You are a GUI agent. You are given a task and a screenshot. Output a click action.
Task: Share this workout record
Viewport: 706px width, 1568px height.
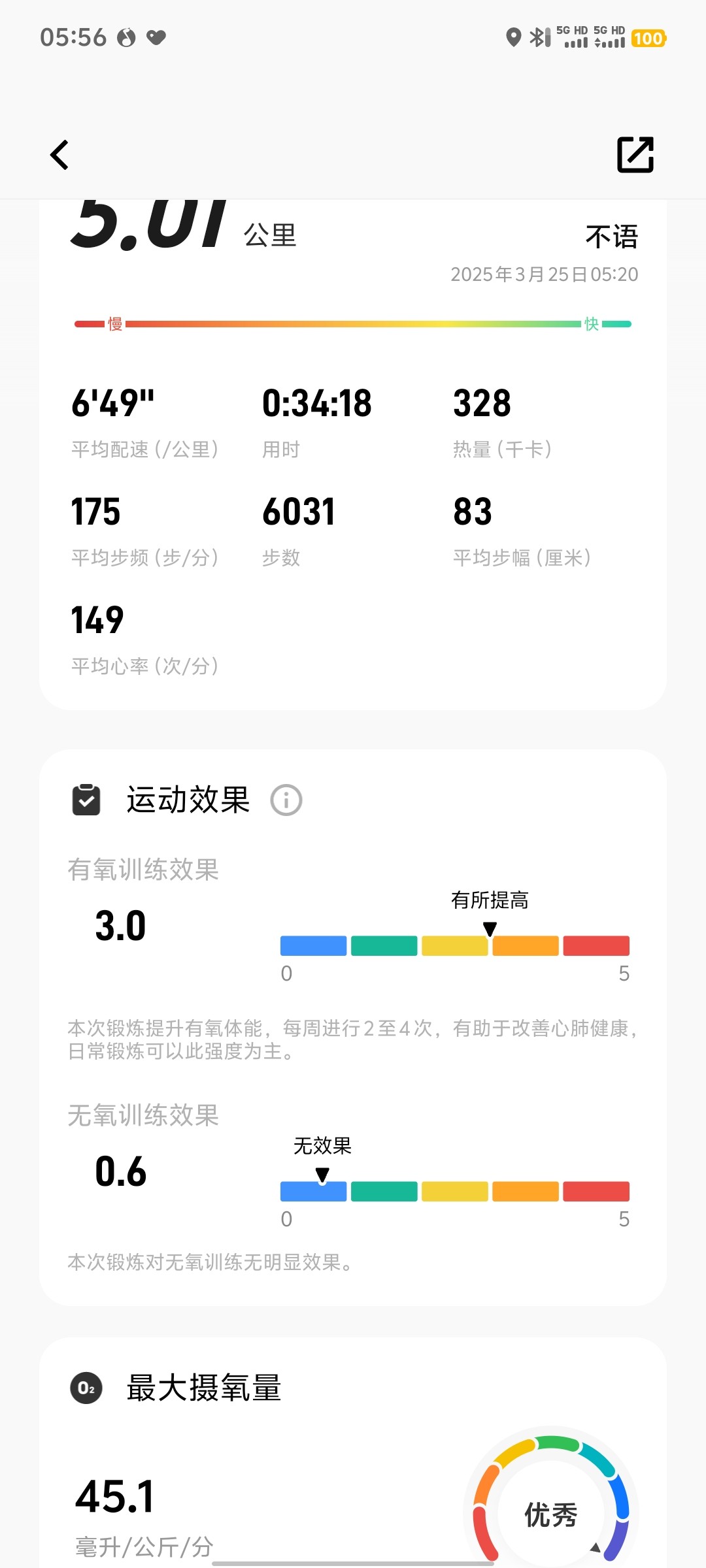pyautogui.click(x=635, y=155)
